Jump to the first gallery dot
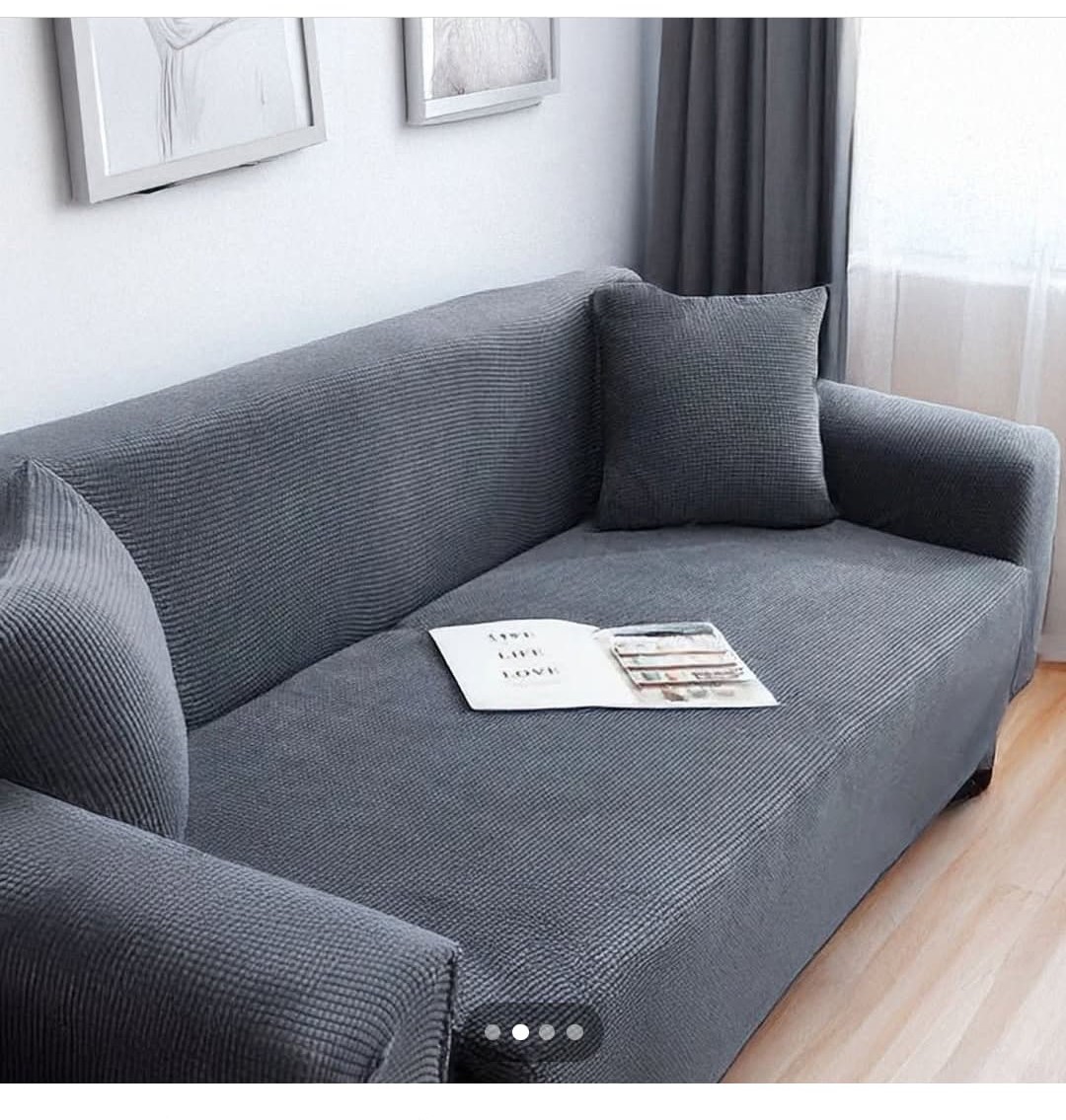This screenshot has width=1066, height=1120. pos(493,1032)
